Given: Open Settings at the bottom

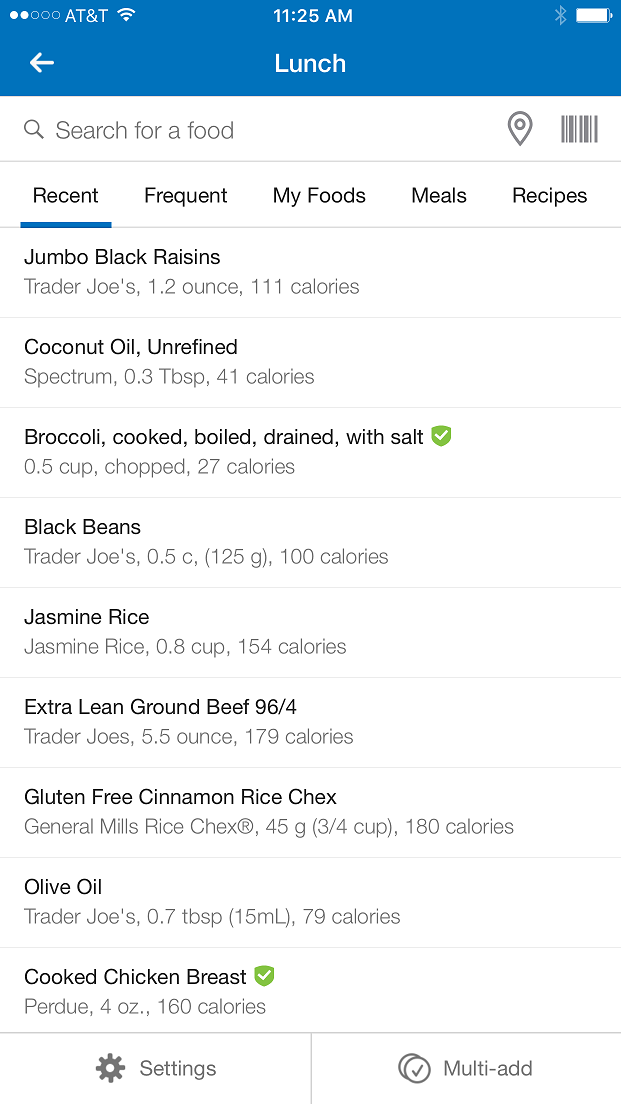Looking at the screenshot, I should coord(155,1069).
